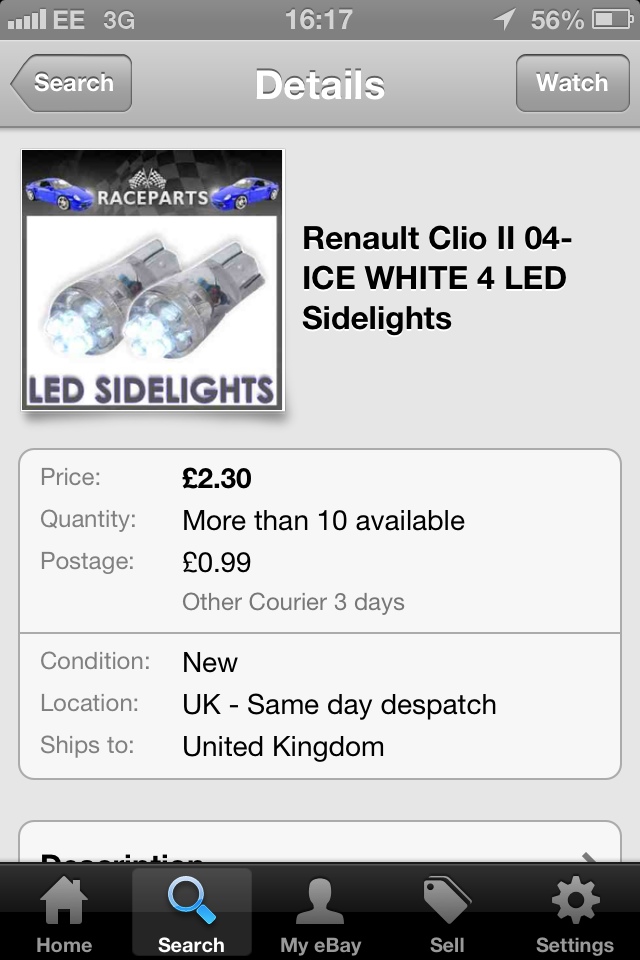640x960 pixels.
Task: Open the LED sidelights product image
Action: (153, 280)
